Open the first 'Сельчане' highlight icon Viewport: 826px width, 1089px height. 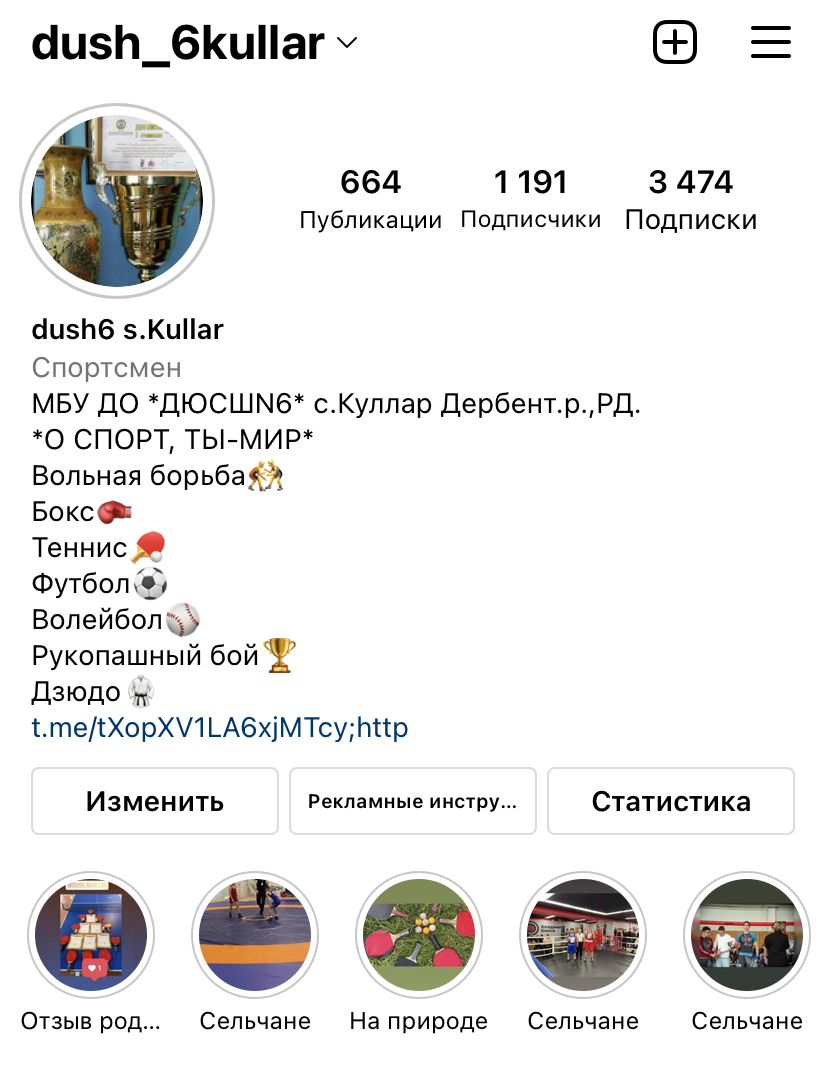pos(255,934)
